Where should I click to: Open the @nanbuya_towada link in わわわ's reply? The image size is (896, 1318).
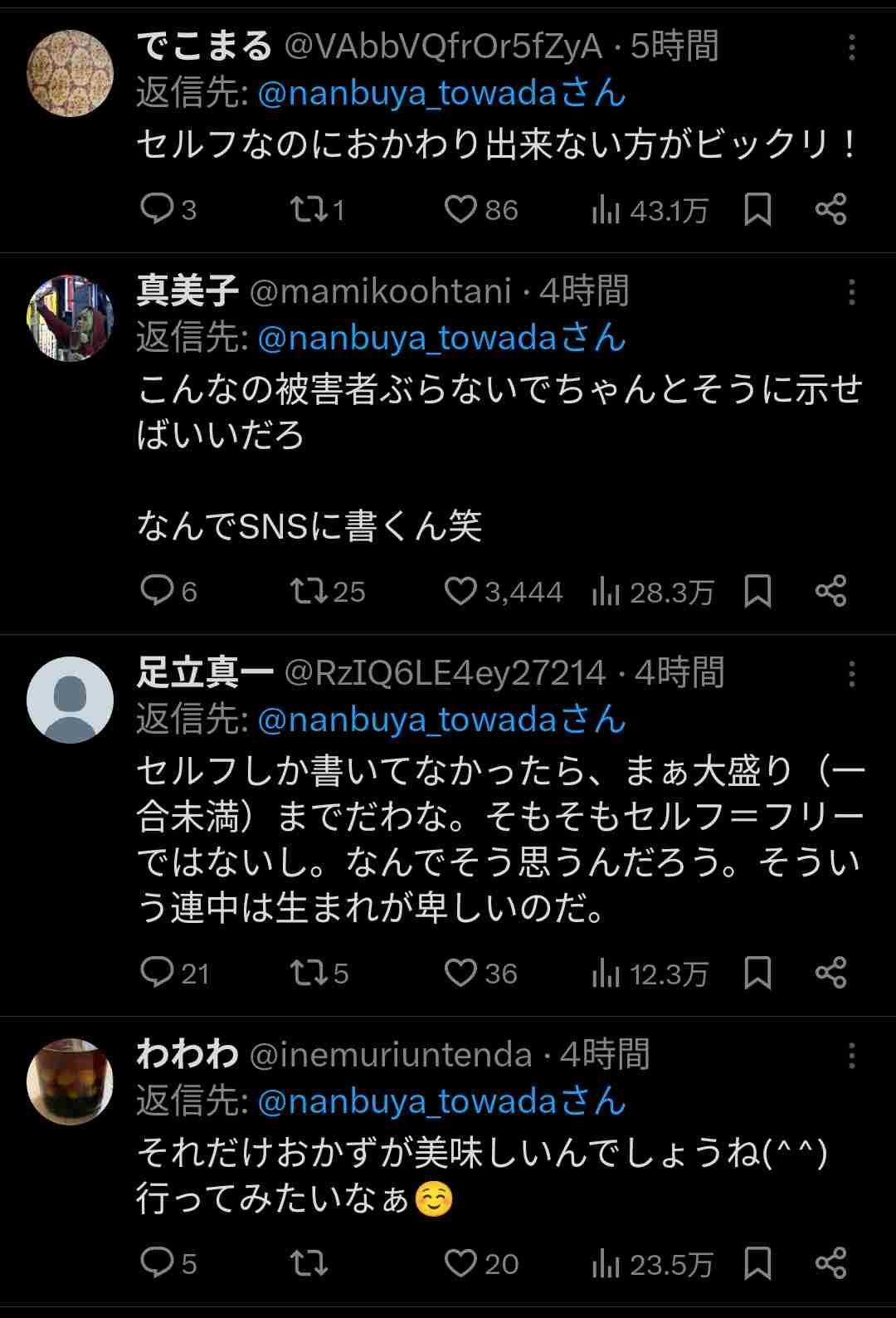(x=408, y=1101)
